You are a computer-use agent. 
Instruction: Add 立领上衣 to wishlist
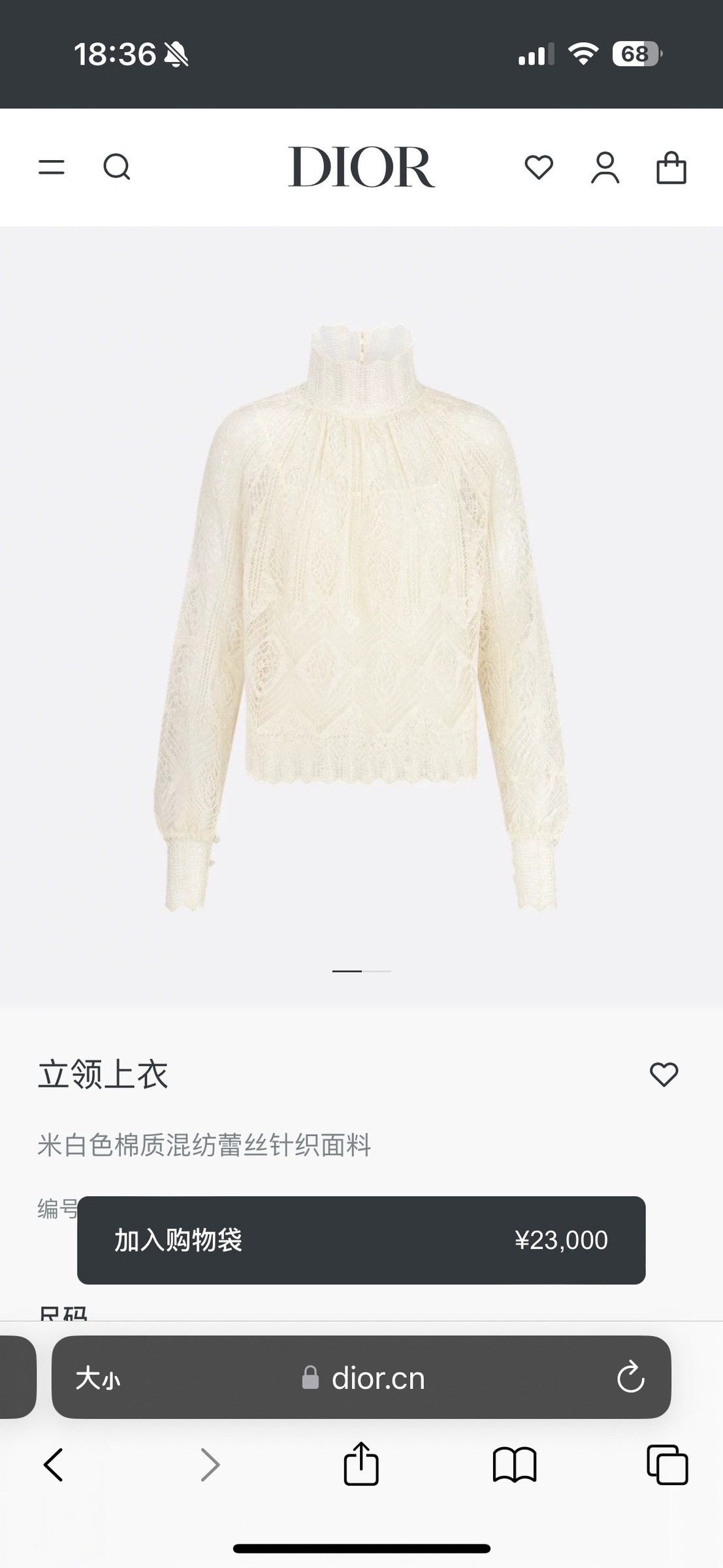coord(664,1074)
